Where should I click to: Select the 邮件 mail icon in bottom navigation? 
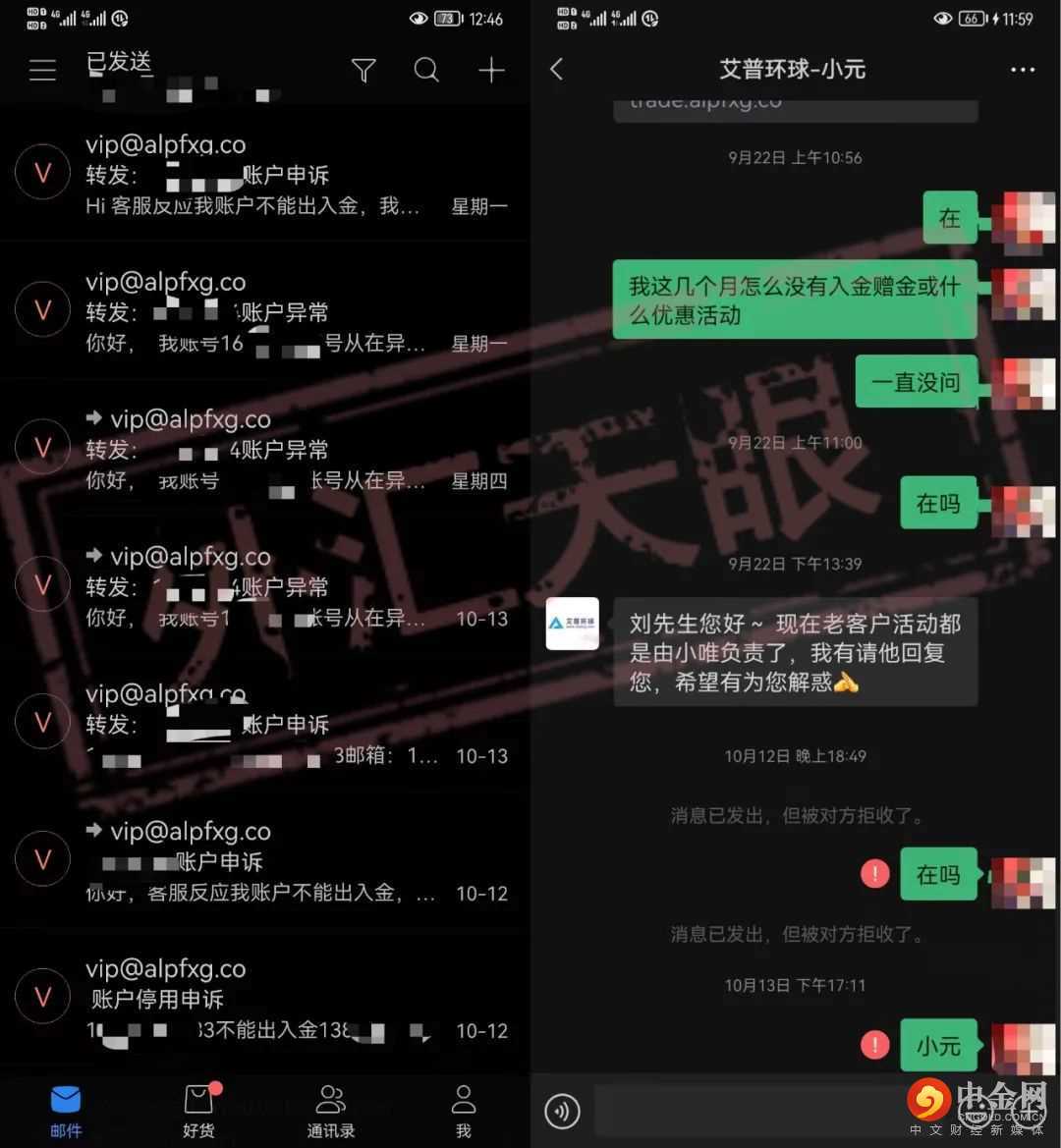[x=66, y=1111]
